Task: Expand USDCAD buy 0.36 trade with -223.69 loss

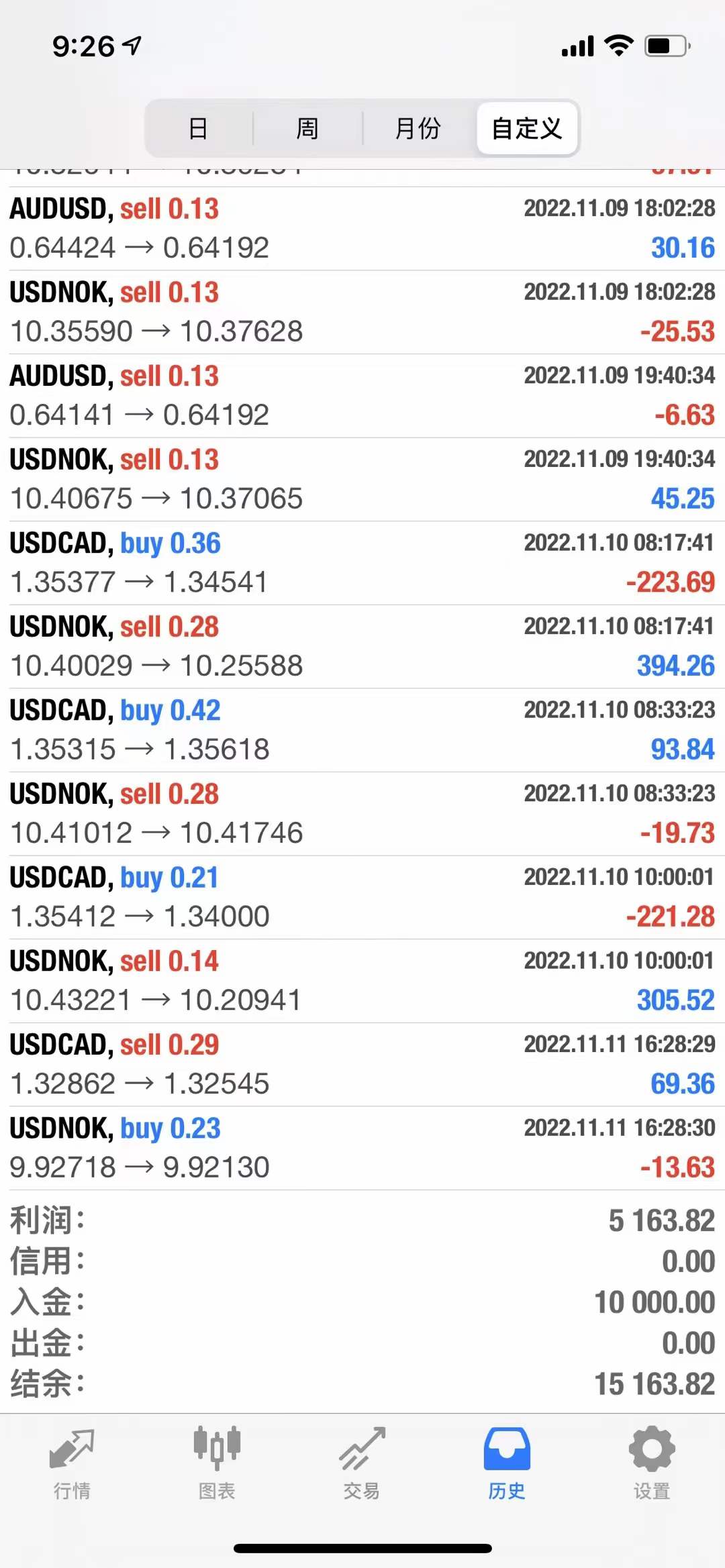Action: point(362,563)
